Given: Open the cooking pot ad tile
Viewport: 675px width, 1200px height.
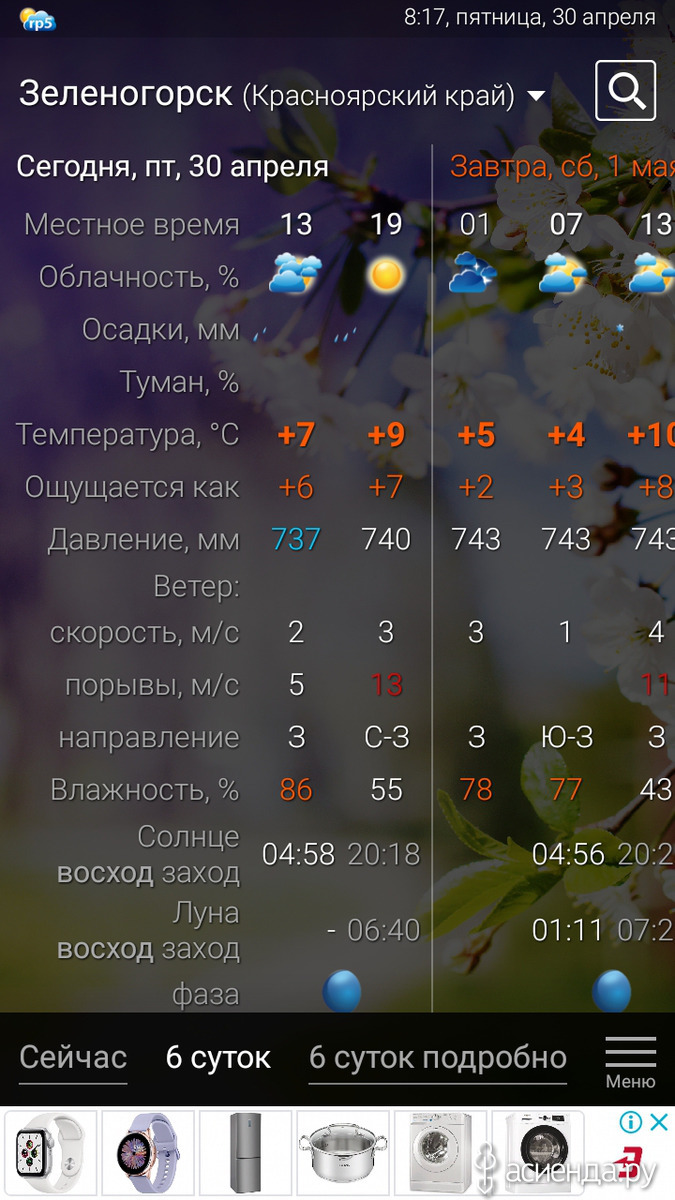Looking at the screenshot, I should pyautogui.click(x=343, y=1152).
